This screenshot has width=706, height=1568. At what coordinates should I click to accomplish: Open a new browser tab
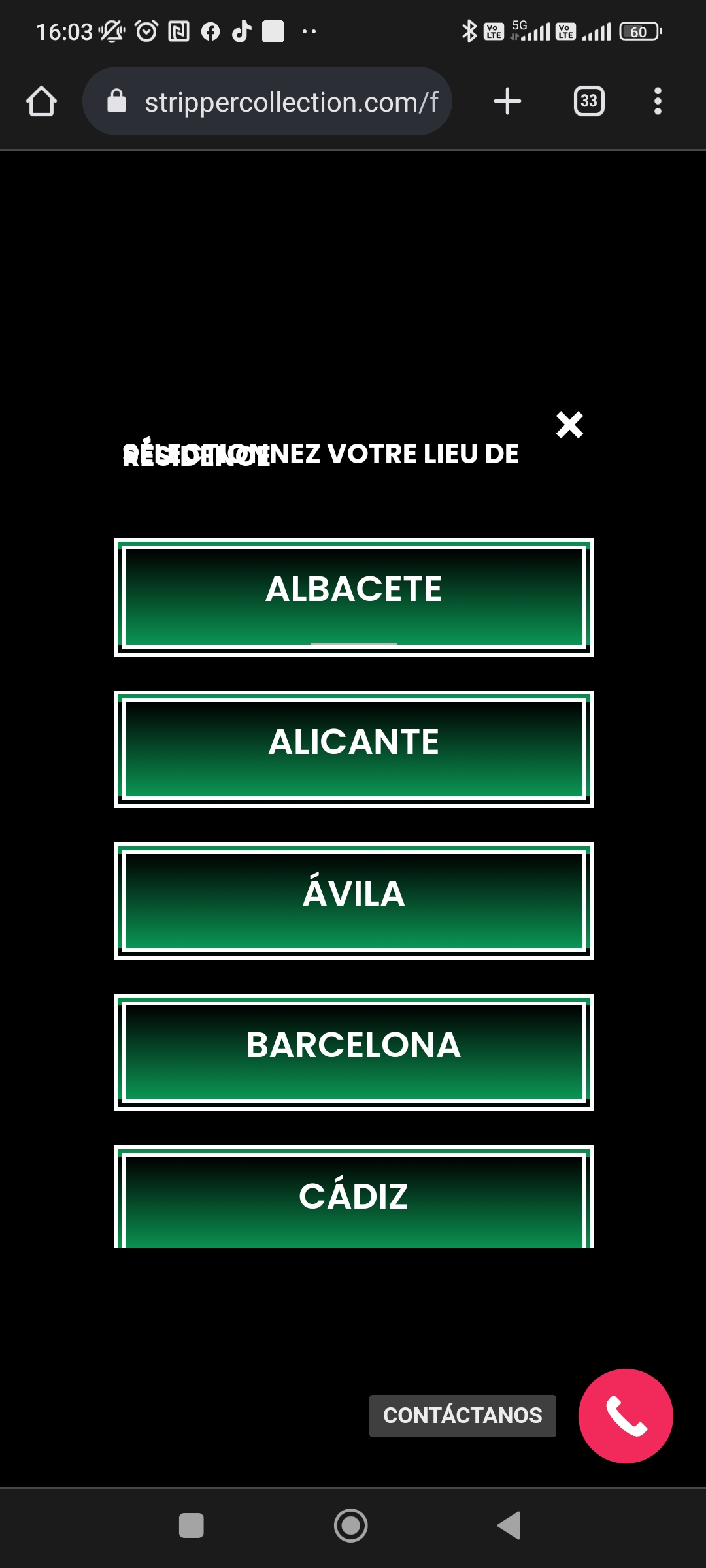507,101
